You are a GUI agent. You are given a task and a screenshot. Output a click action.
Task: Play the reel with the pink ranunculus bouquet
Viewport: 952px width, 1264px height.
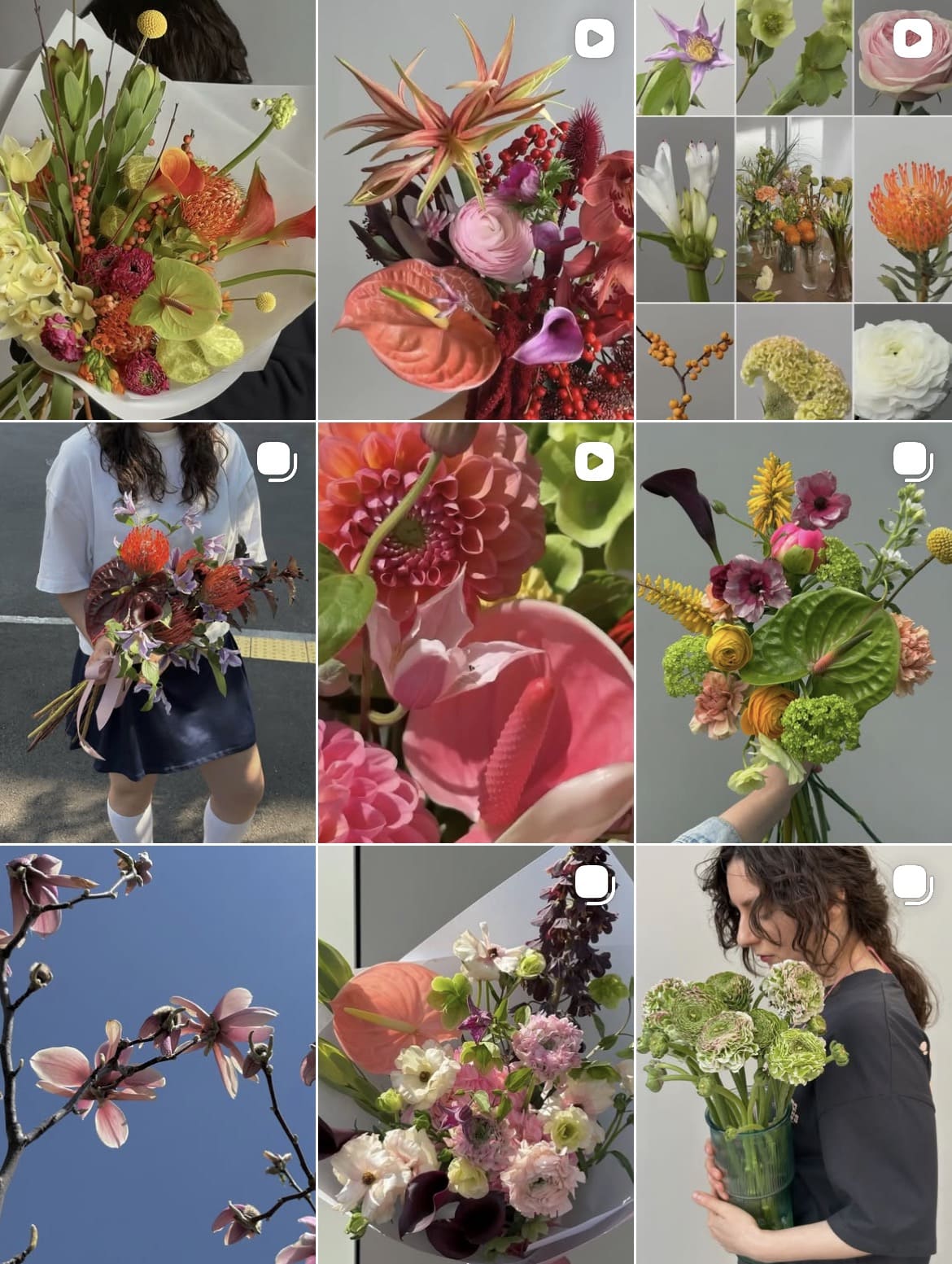475,209
